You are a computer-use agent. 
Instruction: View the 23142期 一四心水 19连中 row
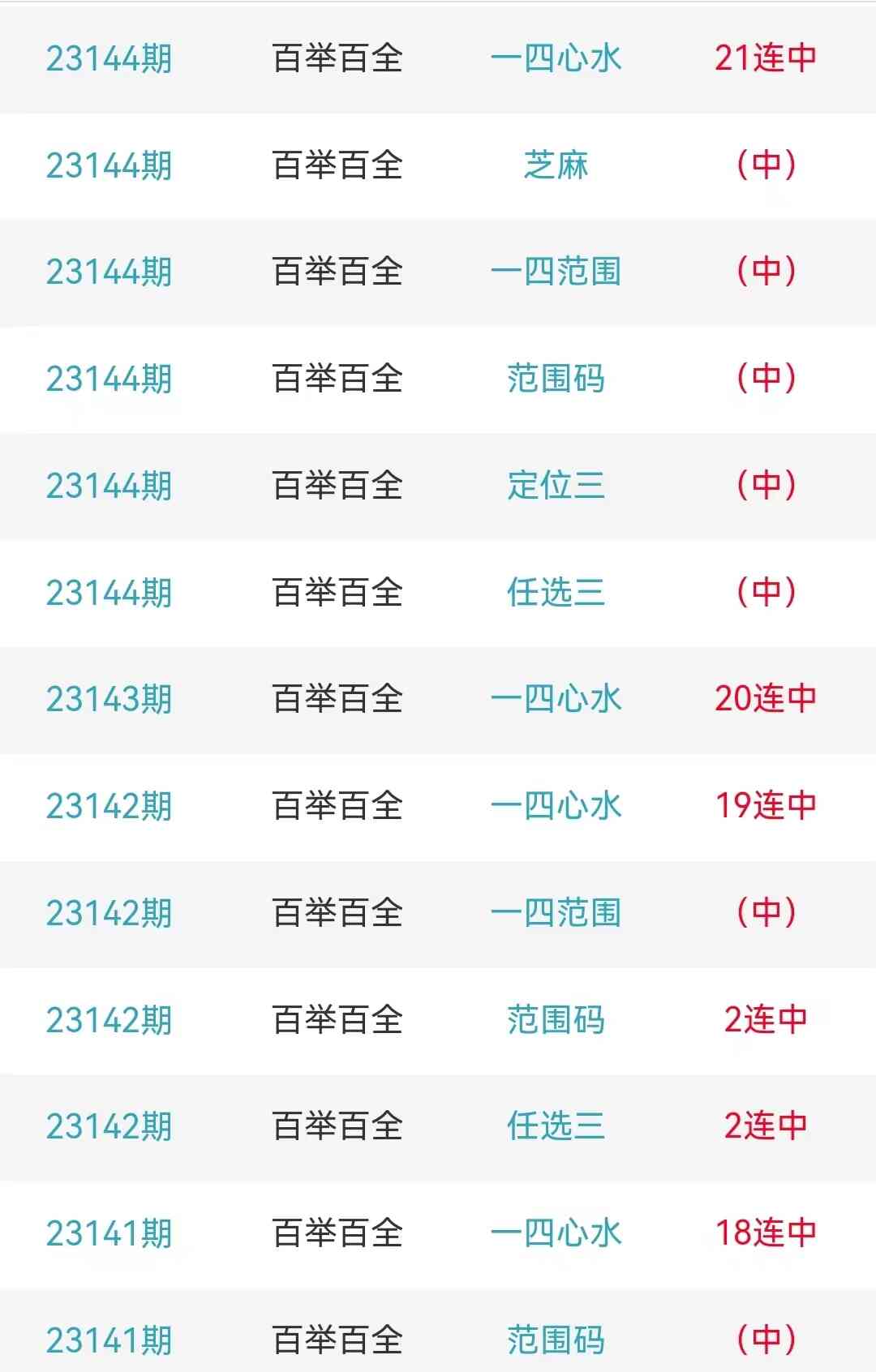[x=556, y=806]
